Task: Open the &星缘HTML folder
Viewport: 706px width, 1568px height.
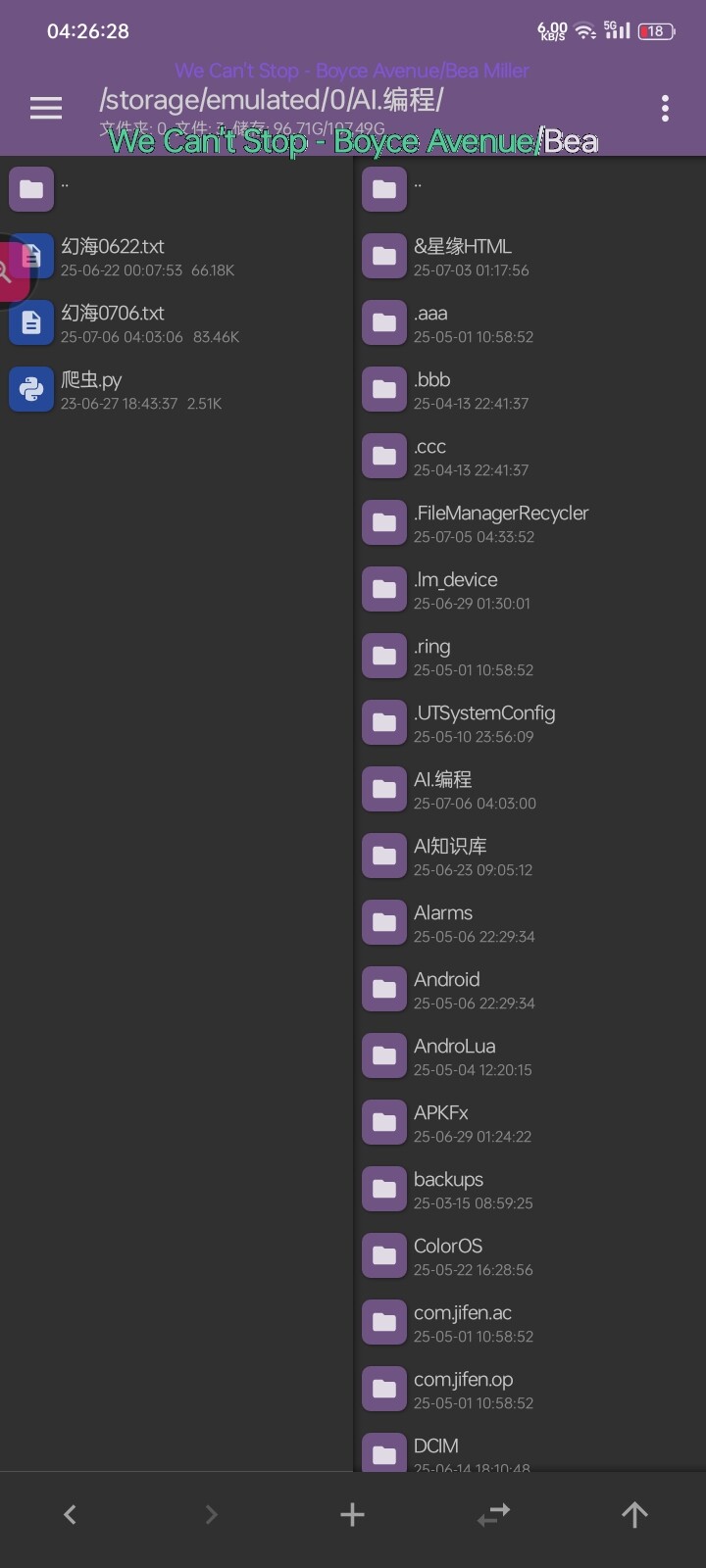Action: (529, 257)
